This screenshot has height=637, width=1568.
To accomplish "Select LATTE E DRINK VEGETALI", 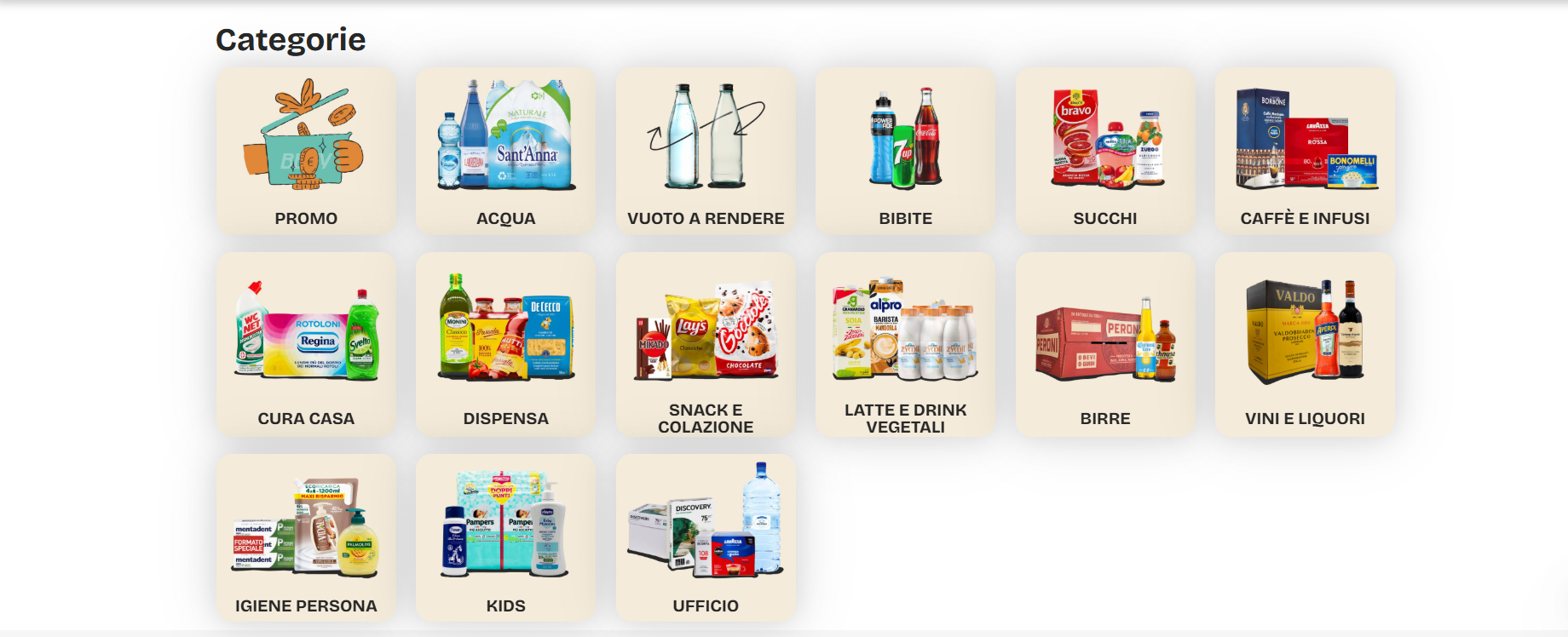I will pyautogui.click(x=905, y=345).
